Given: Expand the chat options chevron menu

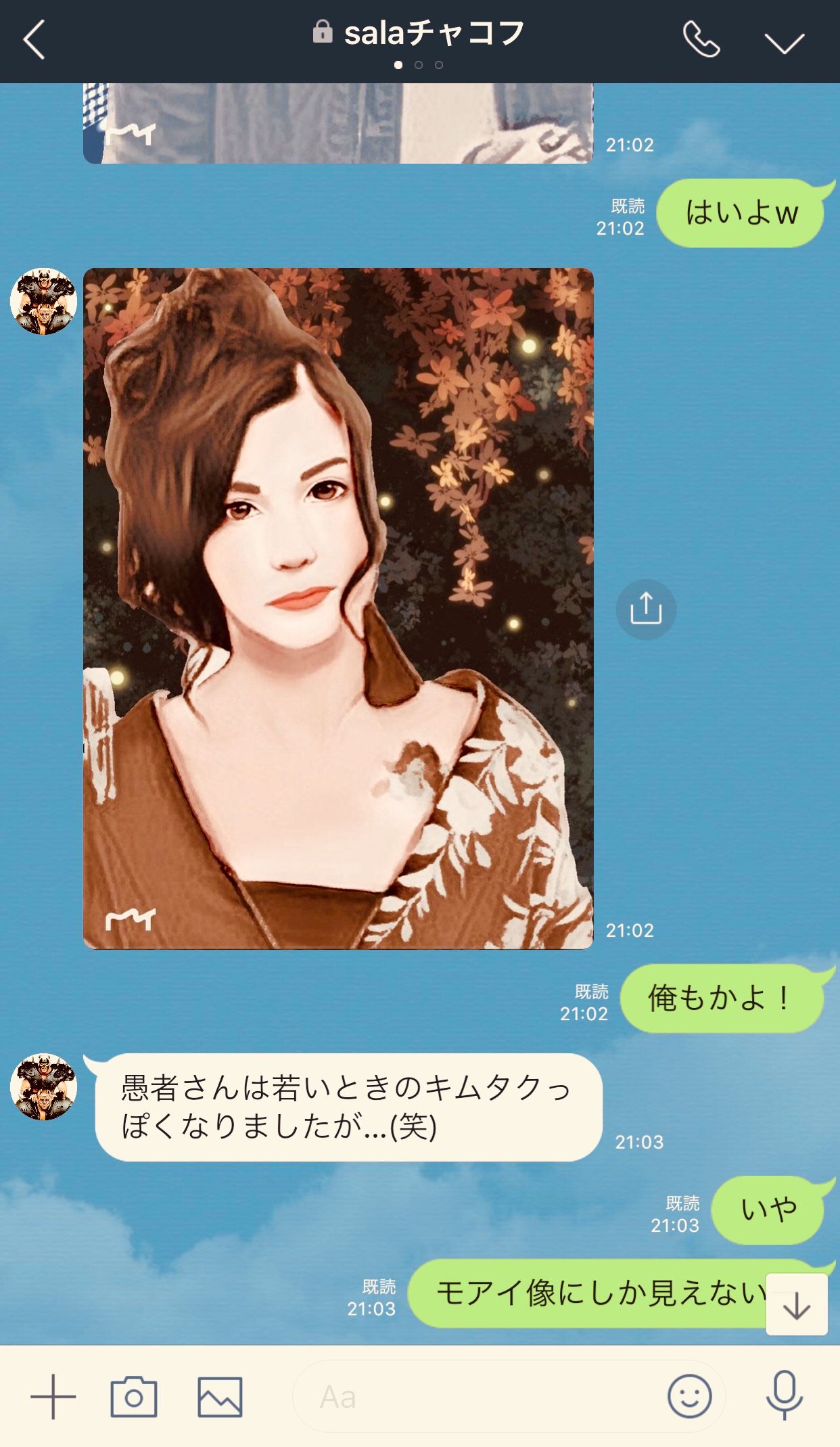Looking at the screenshot, I should pyautogui.click(x=784, y=43).
